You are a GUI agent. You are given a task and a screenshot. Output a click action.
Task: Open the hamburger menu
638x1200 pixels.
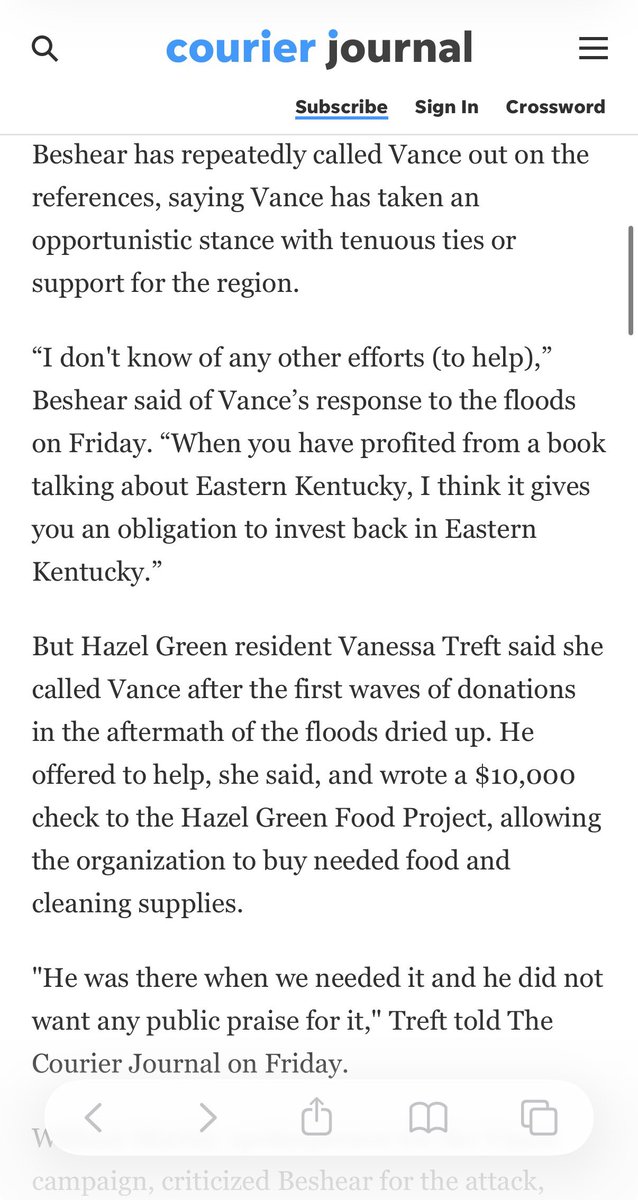tap(593, 48)
